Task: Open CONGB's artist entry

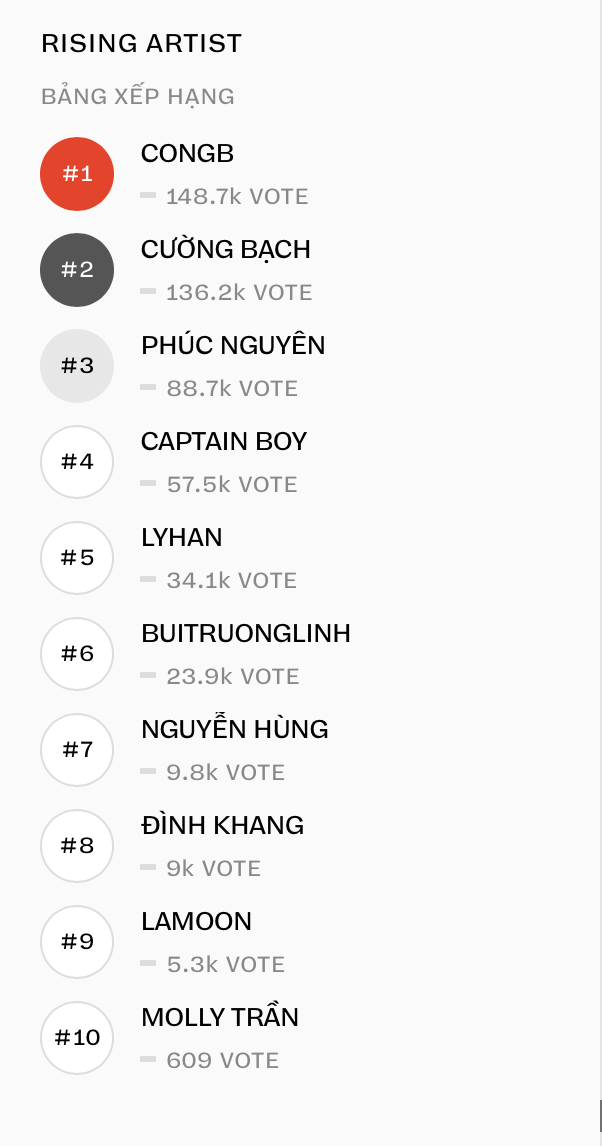Action: tap(187, 154)
